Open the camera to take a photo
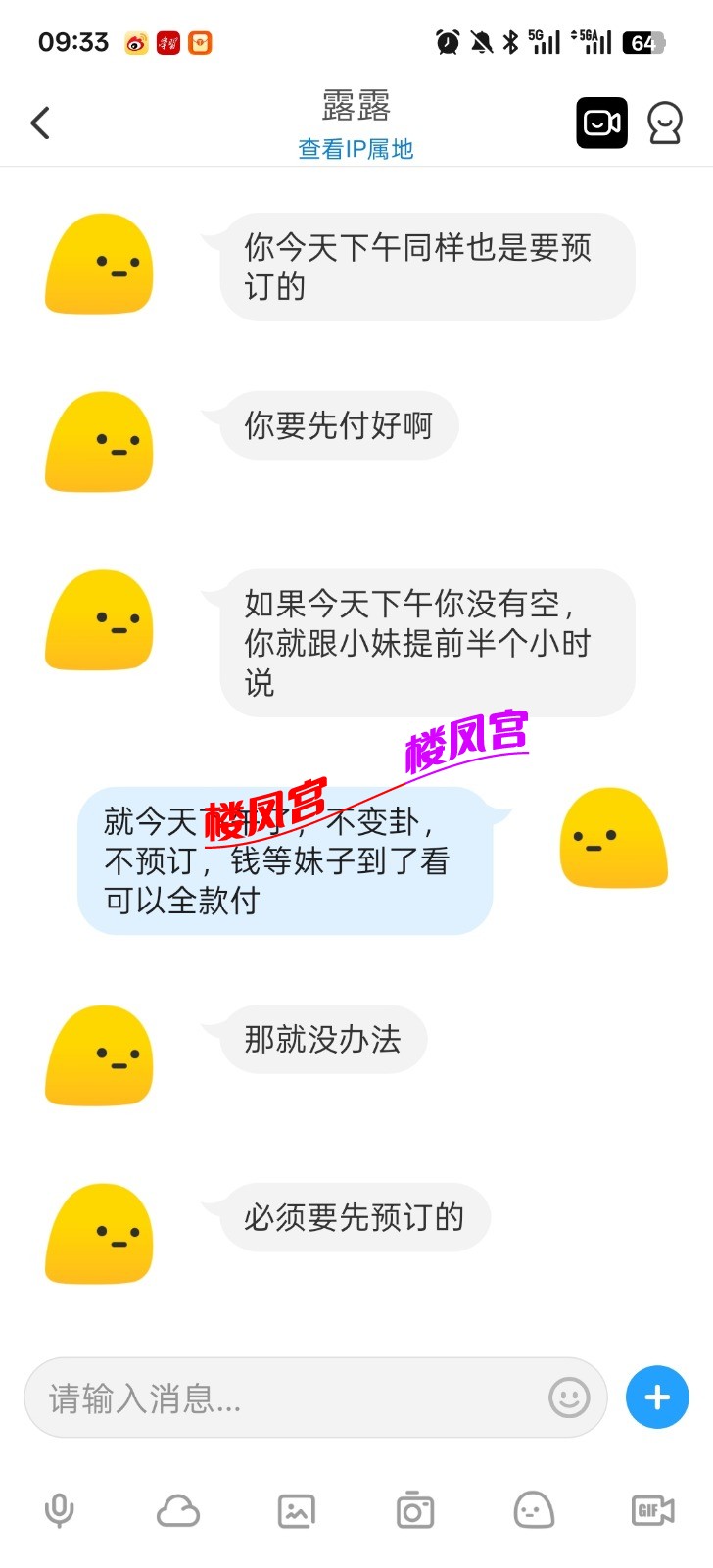This screenshot has width=713, height=1568. point(414,1510)
